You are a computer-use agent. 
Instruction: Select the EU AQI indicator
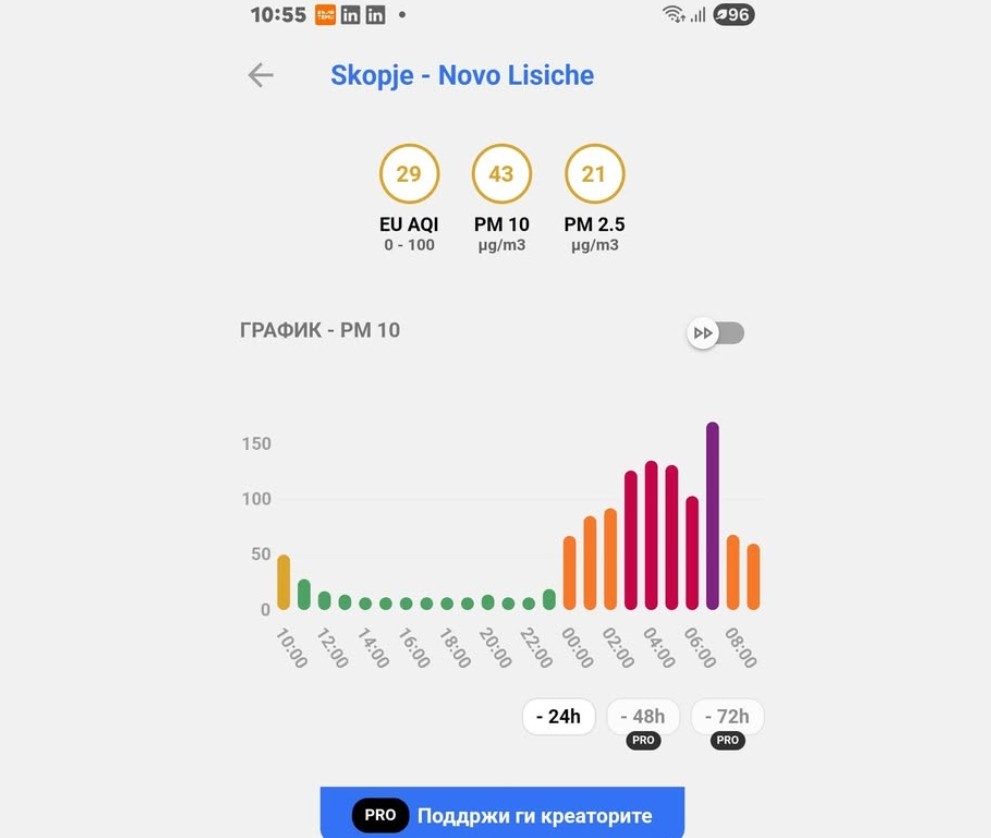coord(409,175)
